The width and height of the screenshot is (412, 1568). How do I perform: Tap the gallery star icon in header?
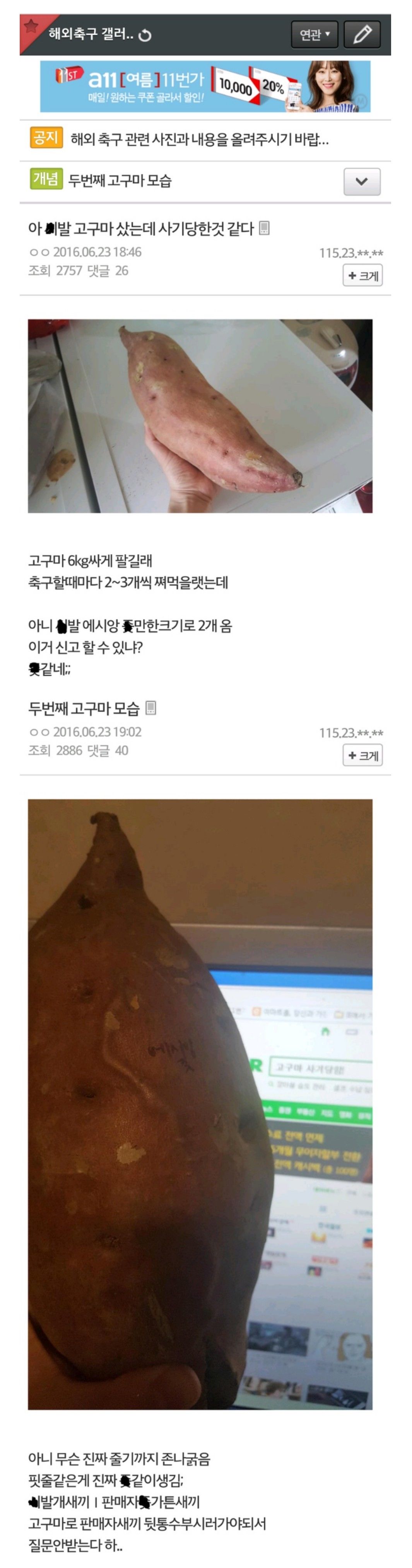tap(31, 27)
